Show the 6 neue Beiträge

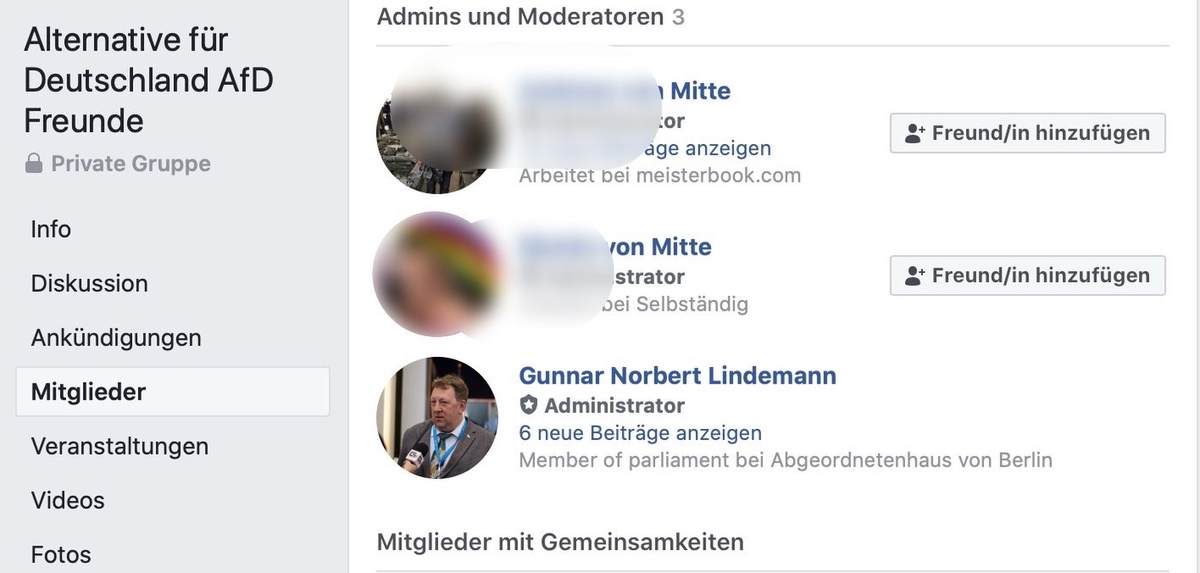[640, 433]
